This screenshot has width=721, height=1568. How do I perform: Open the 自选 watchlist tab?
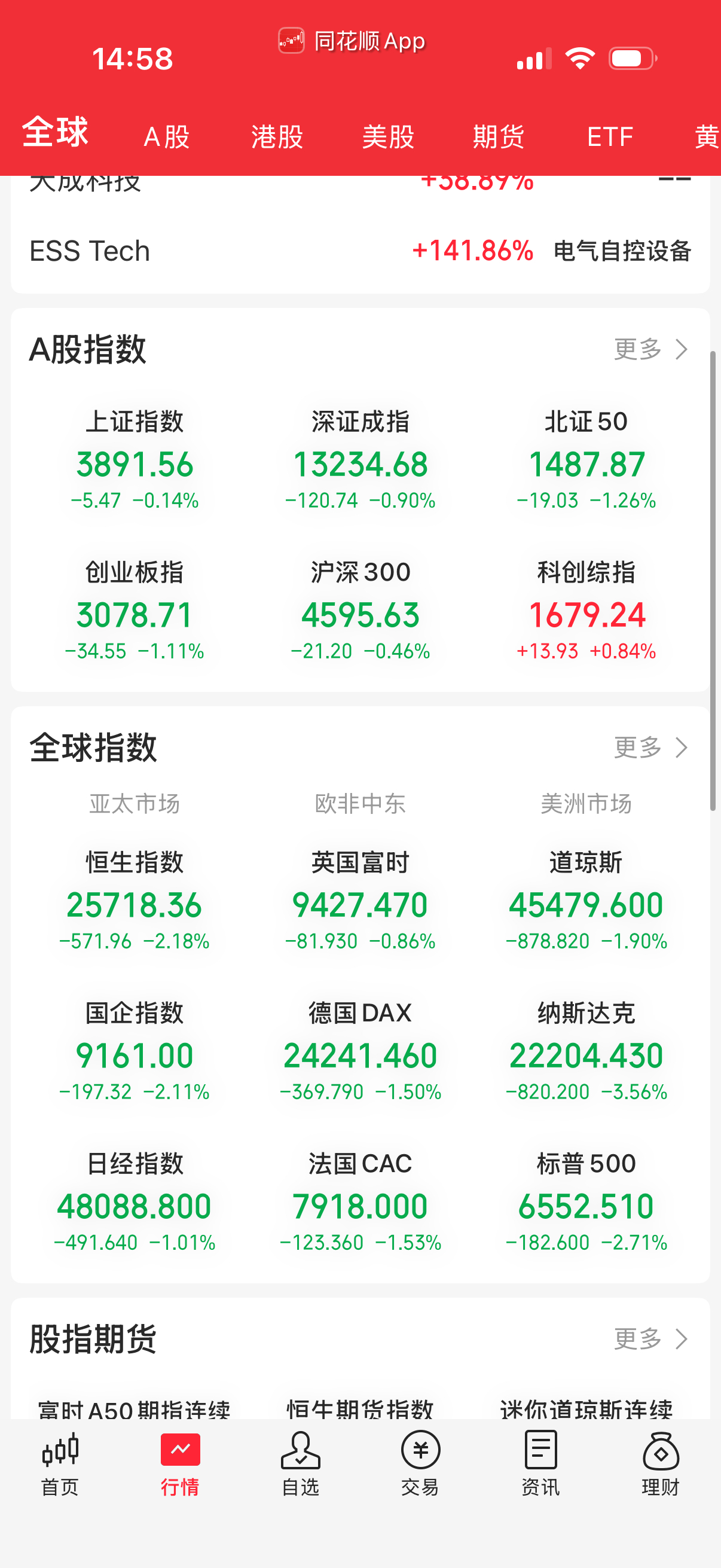(x=301, y=1462)
